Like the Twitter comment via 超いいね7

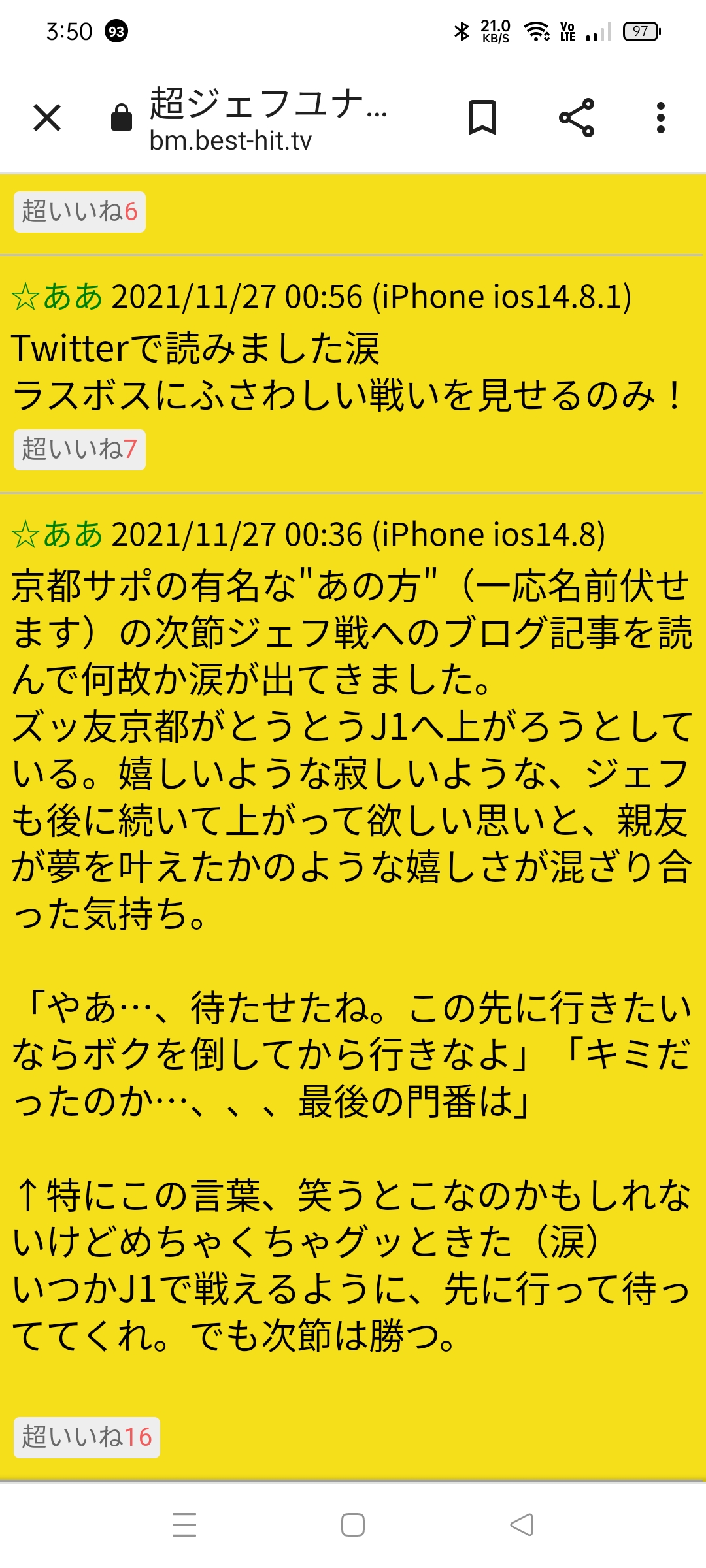(80, 449)
